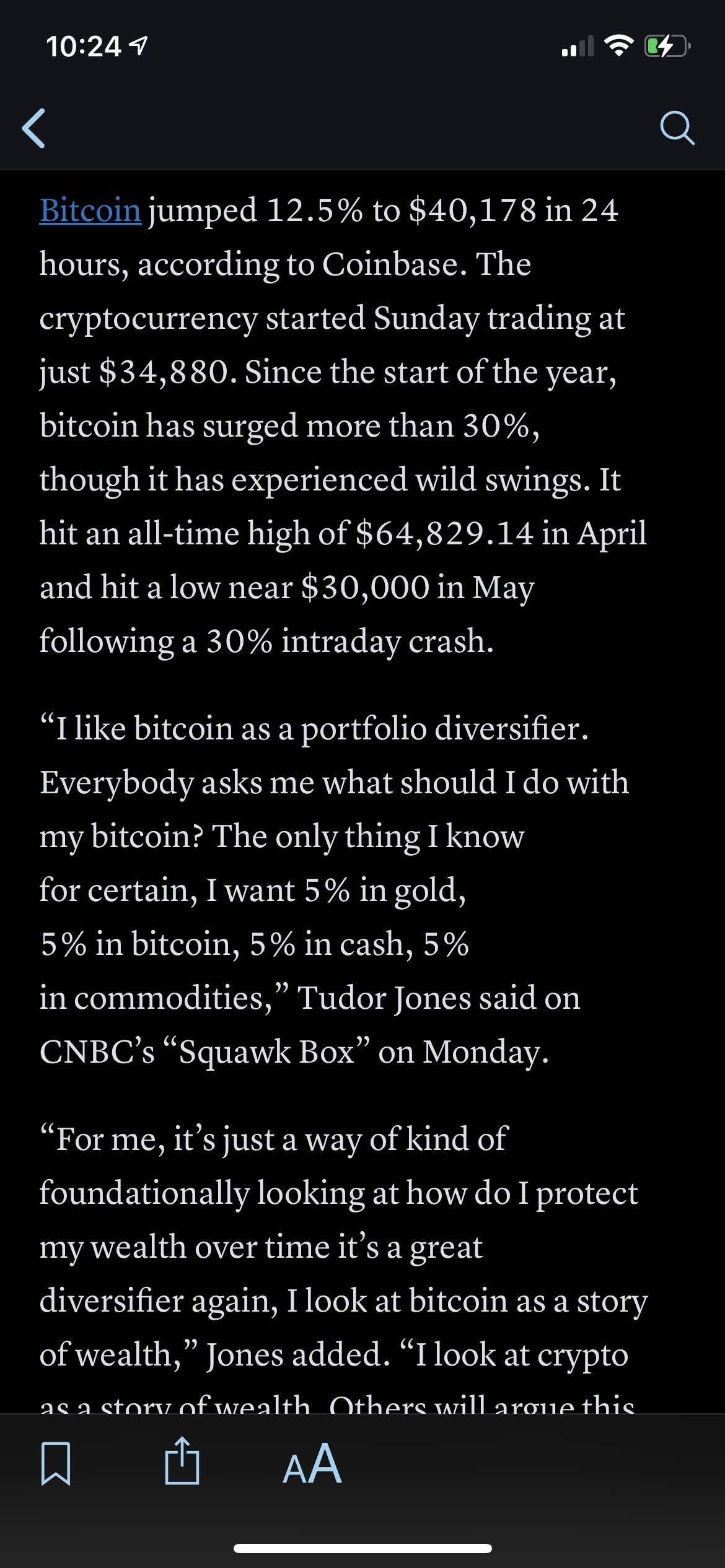Viewport: 725px width, 1568px height.
Task: Bookmark this article
Action: click(56, 1464)
